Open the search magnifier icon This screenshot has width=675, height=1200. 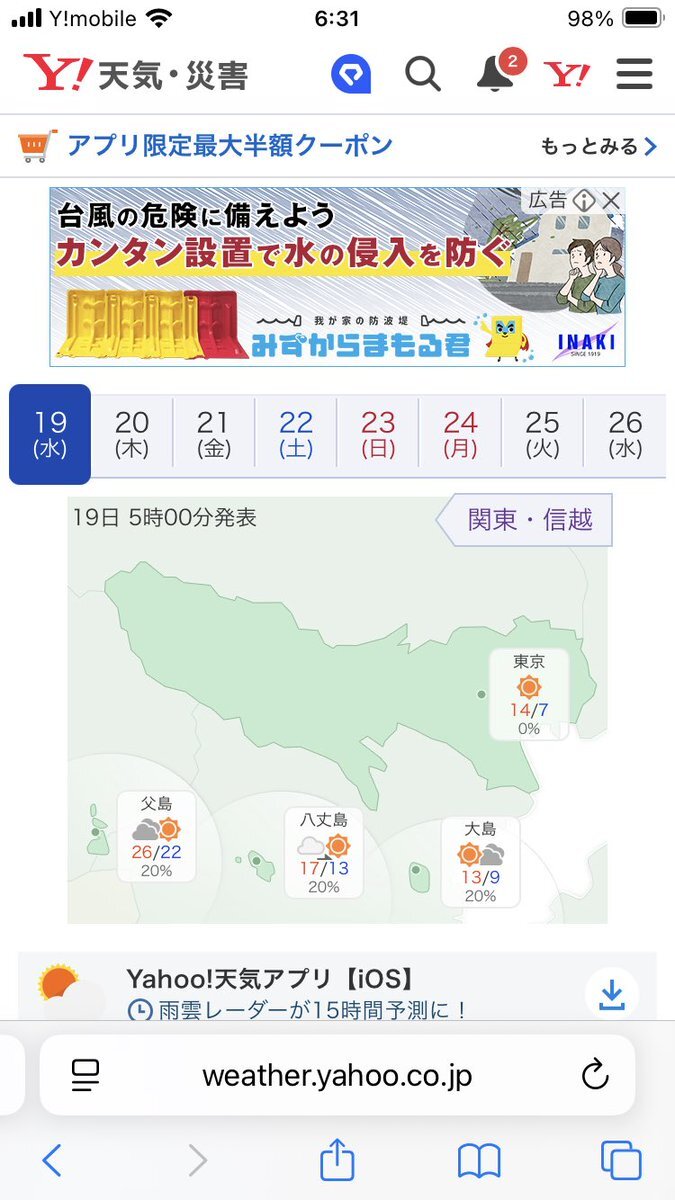pos(422,74)
